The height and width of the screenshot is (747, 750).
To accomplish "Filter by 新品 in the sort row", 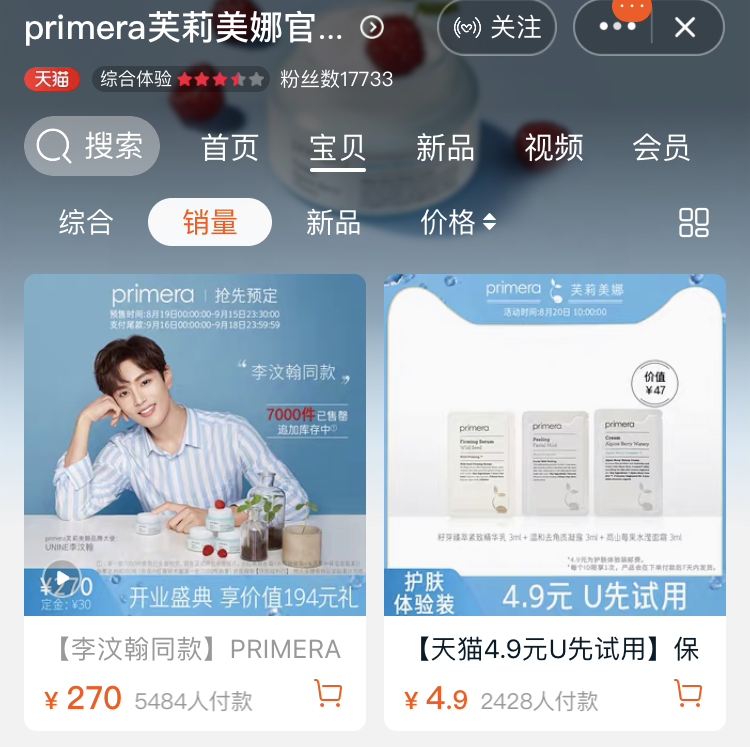I will pyautogui.click(x=333, y=222).
